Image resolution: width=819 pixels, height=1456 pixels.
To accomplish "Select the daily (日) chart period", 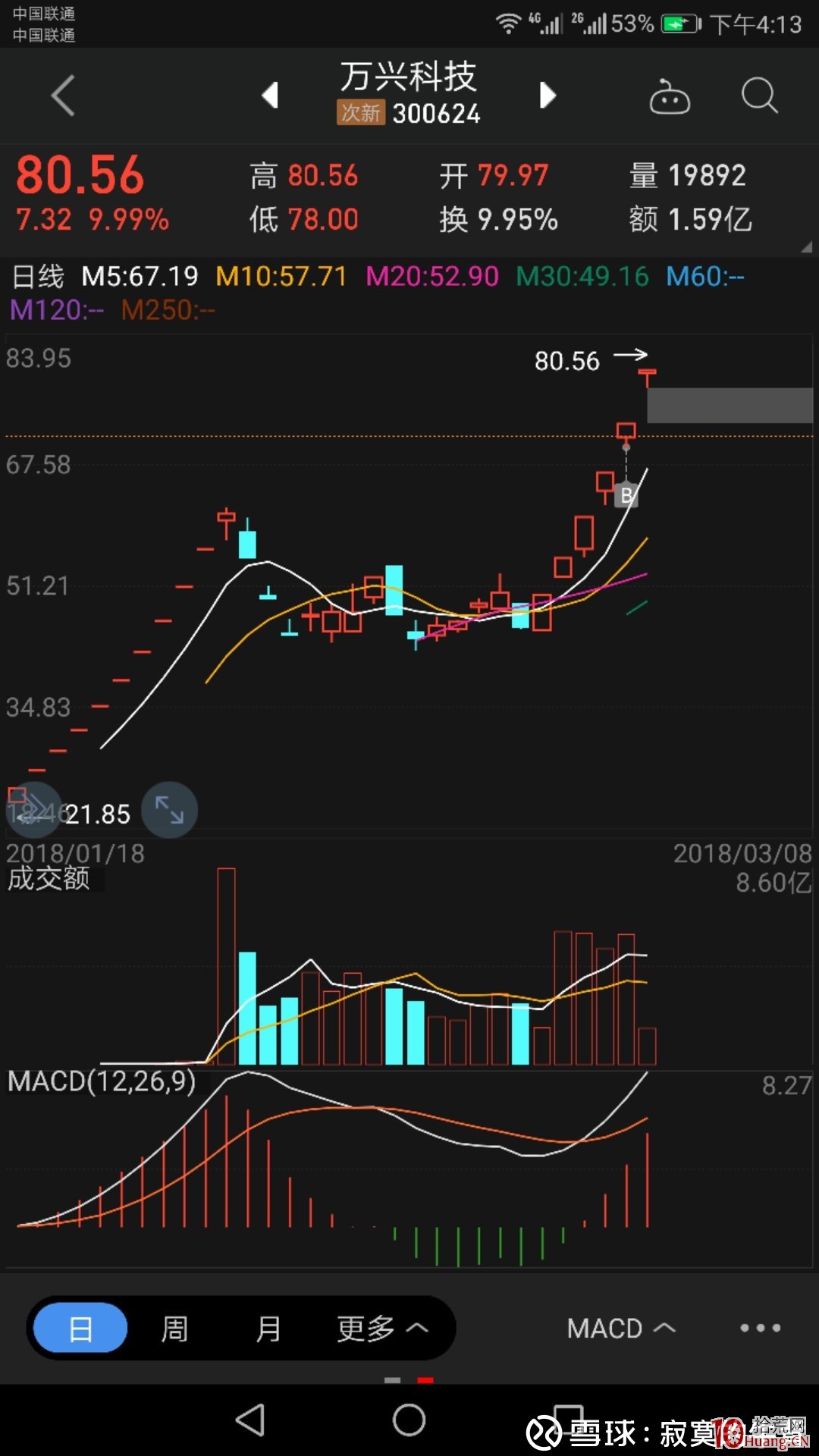I will click(80, 1328).
